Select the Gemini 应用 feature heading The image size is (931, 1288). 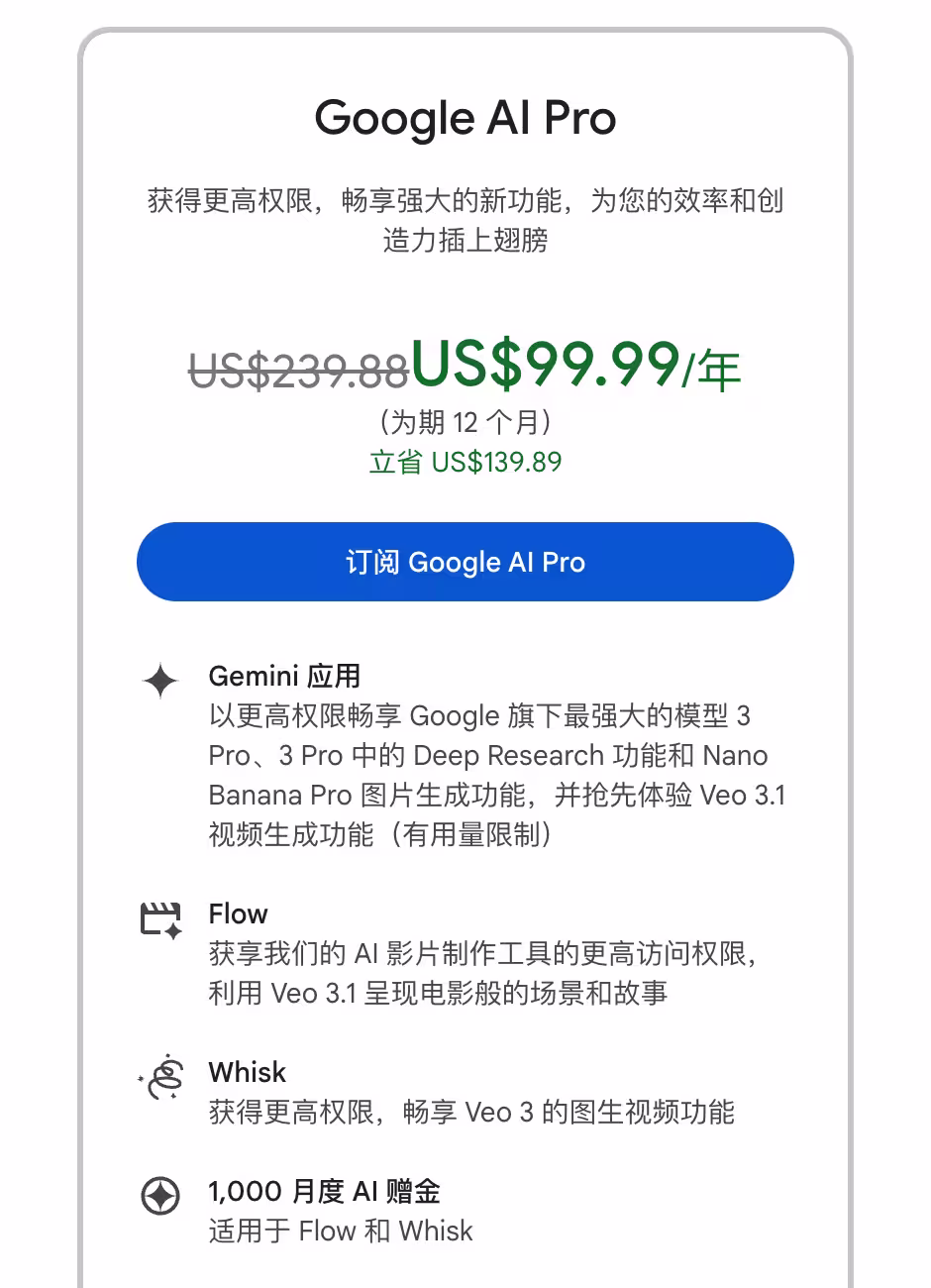[283, 676]
